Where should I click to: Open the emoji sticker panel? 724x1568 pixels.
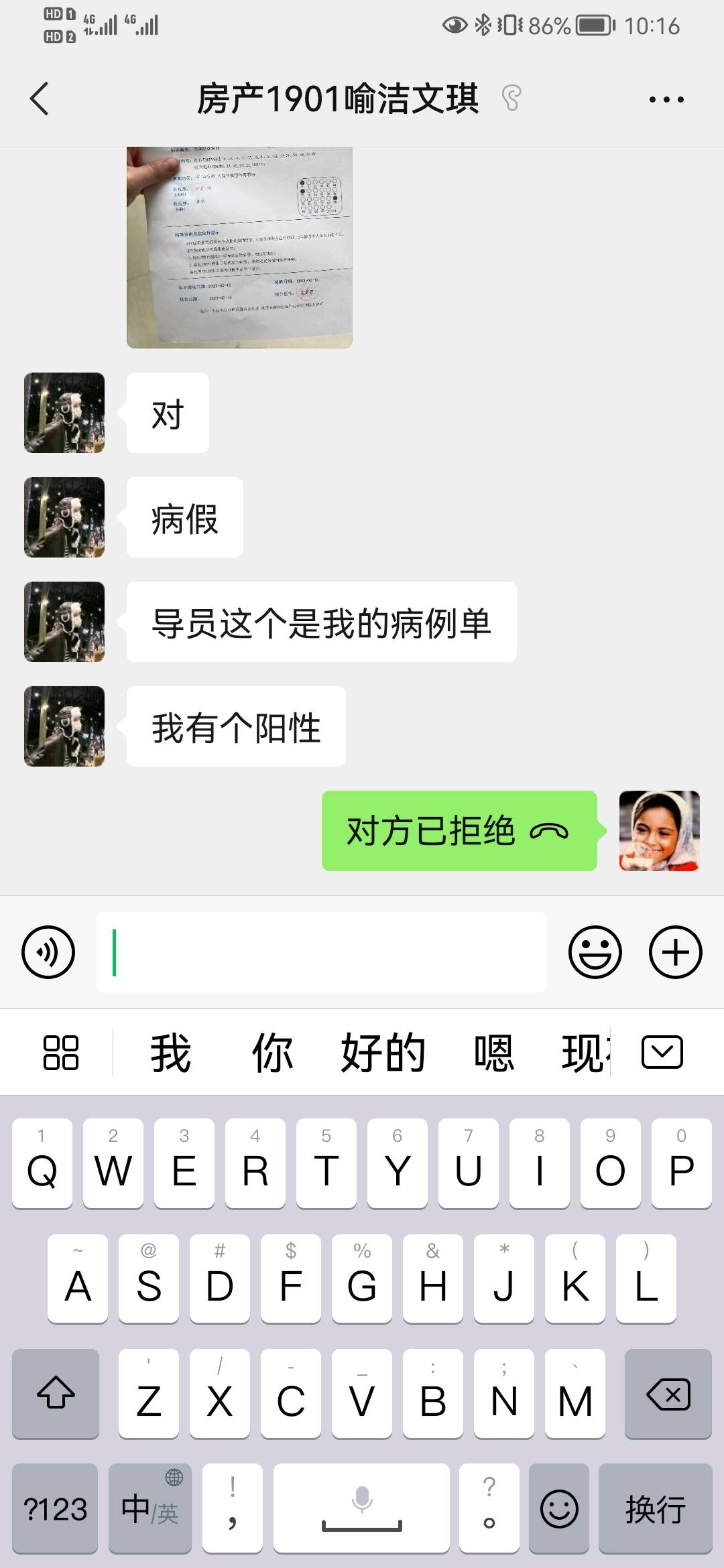(x=595, y=952)
